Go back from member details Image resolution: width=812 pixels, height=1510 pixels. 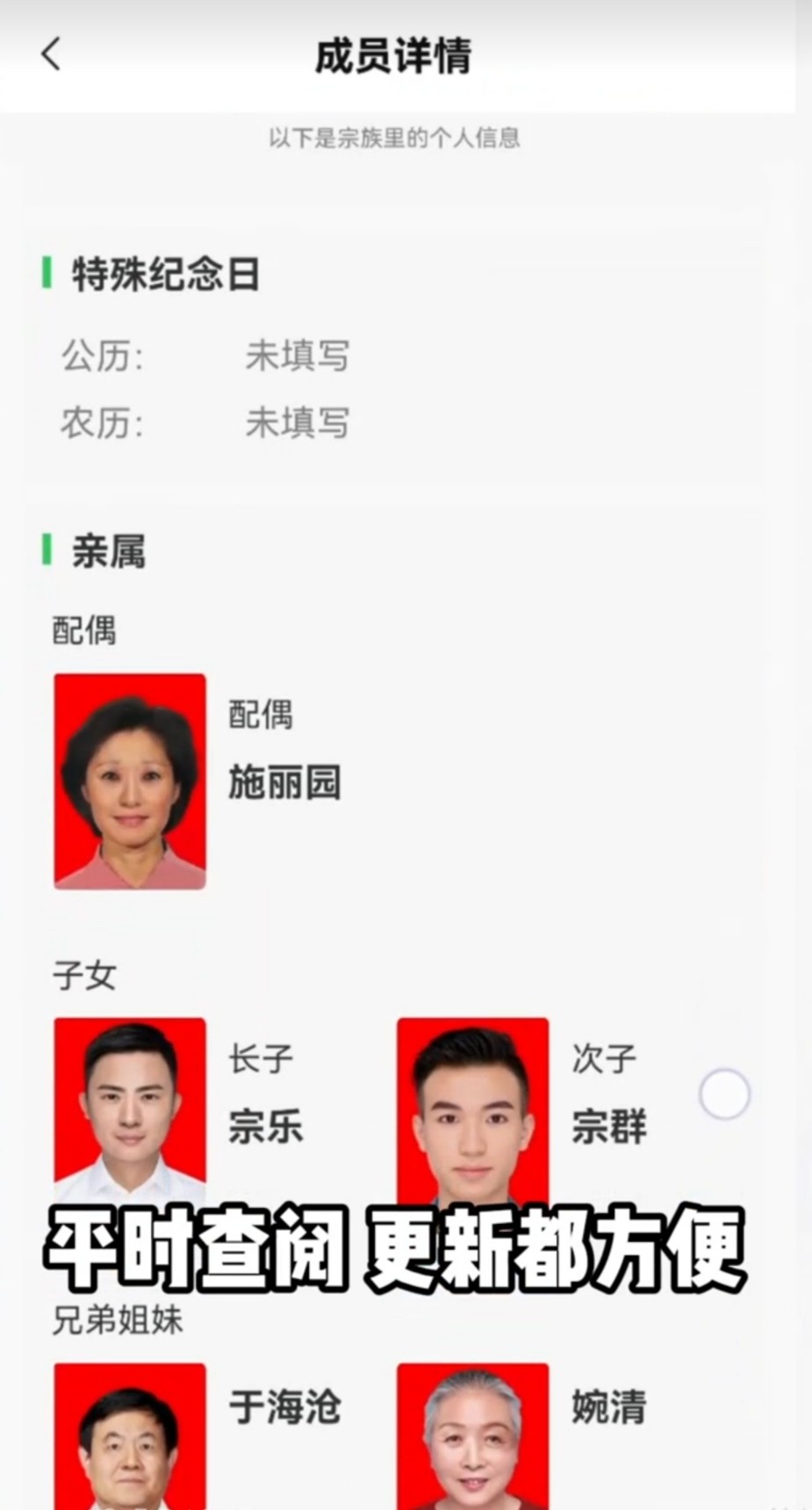click(x=51, y=54)
